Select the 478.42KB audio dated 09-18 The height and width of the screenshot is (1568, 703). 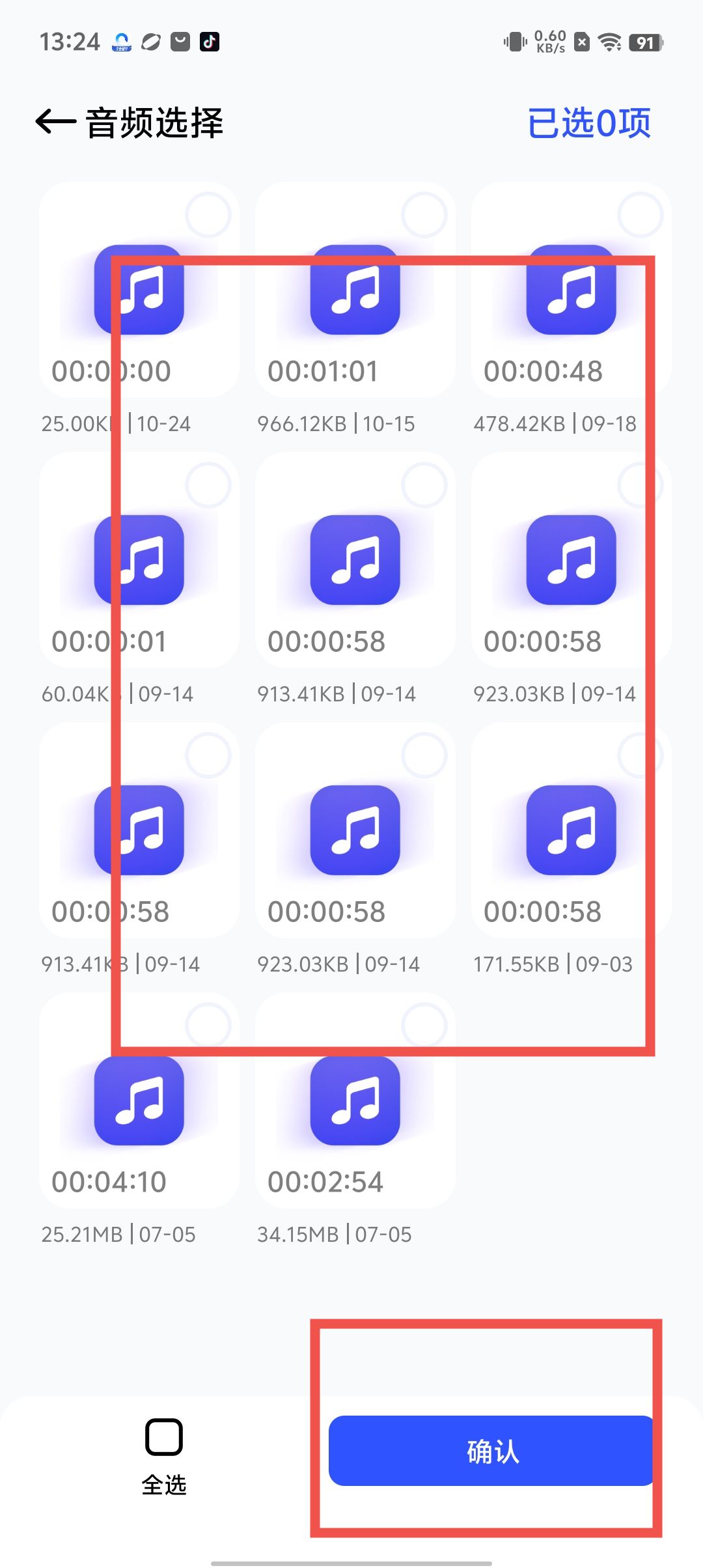[x=640, y=215]
